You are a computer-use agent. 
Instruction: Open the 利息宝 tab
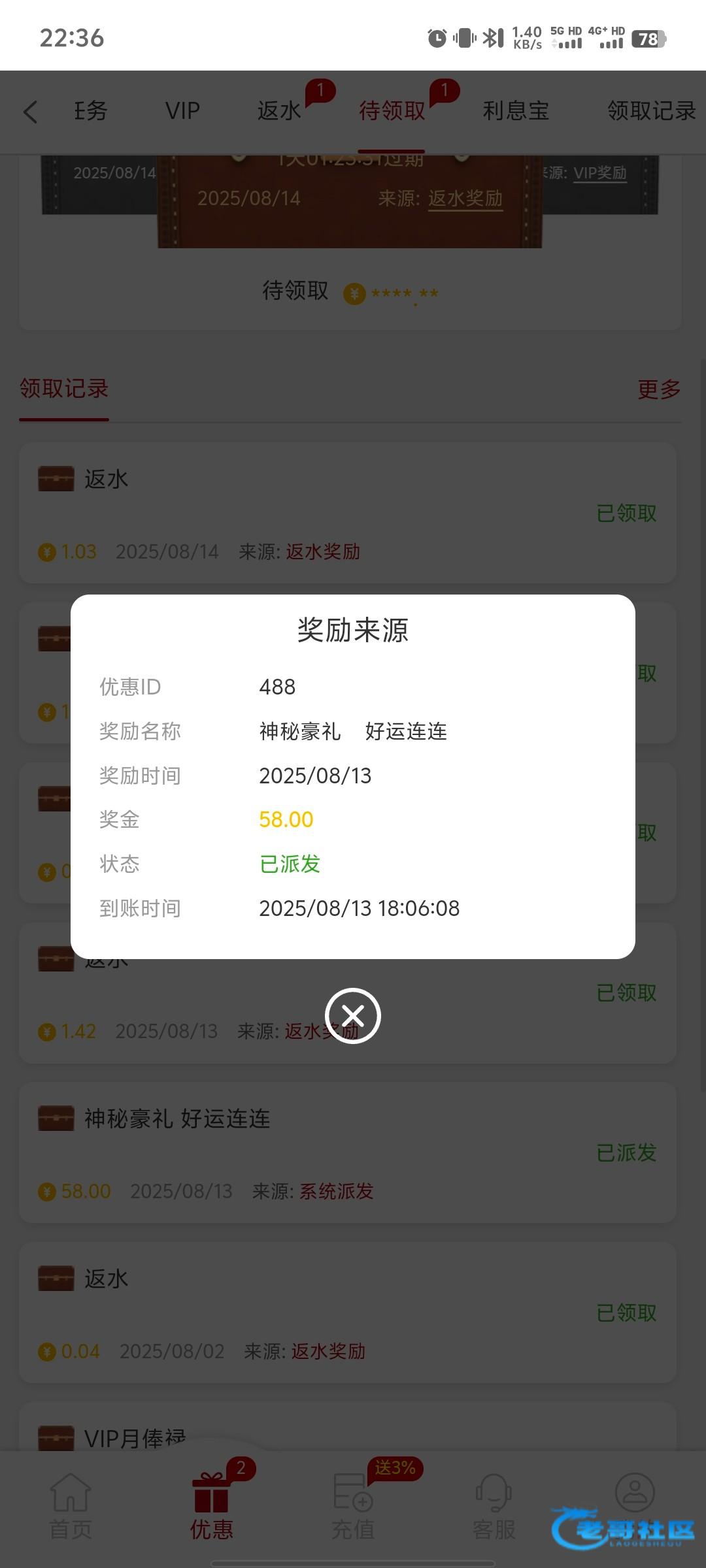click(516, 111)
